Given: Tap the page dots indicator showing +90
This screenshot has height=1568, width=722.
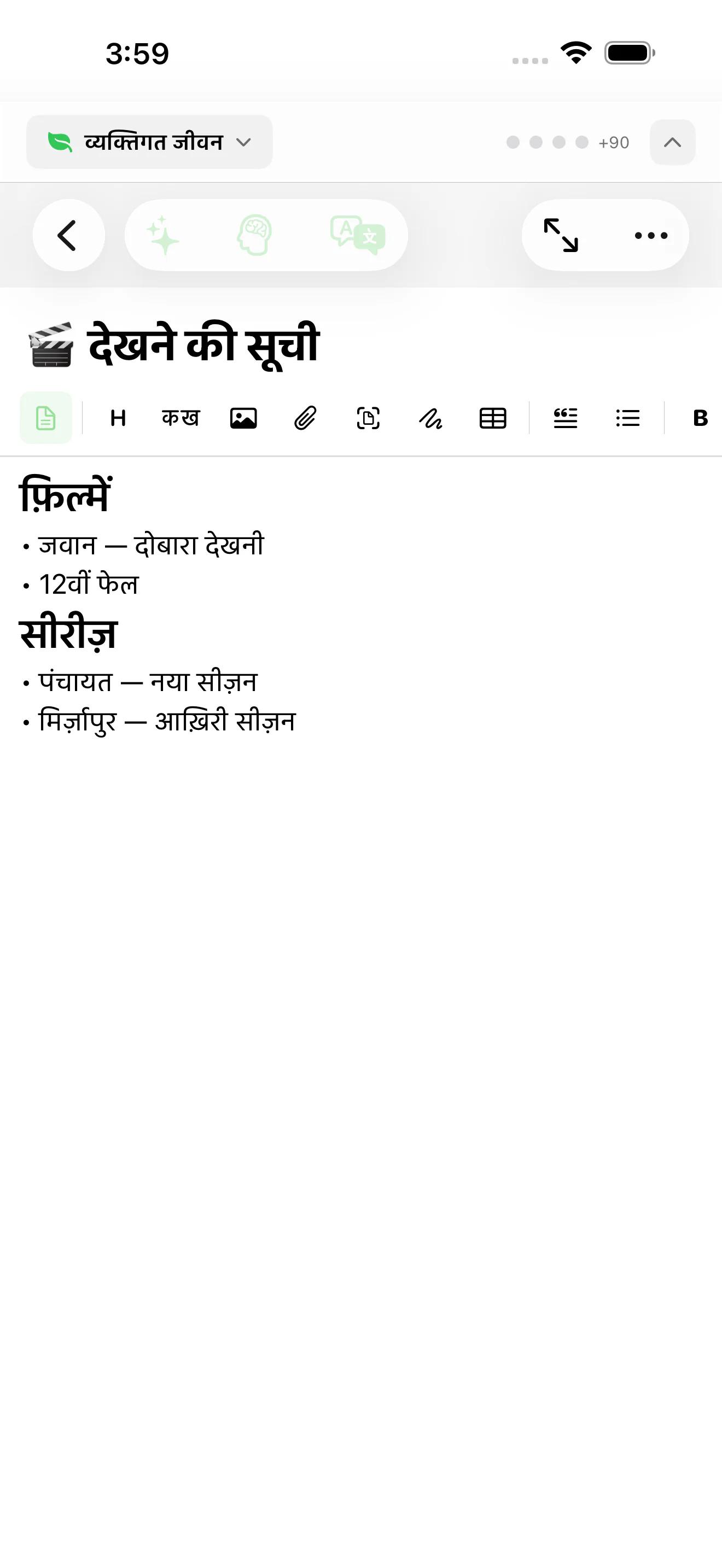Looking at the screenshot, I should click(x=567, y=143).
